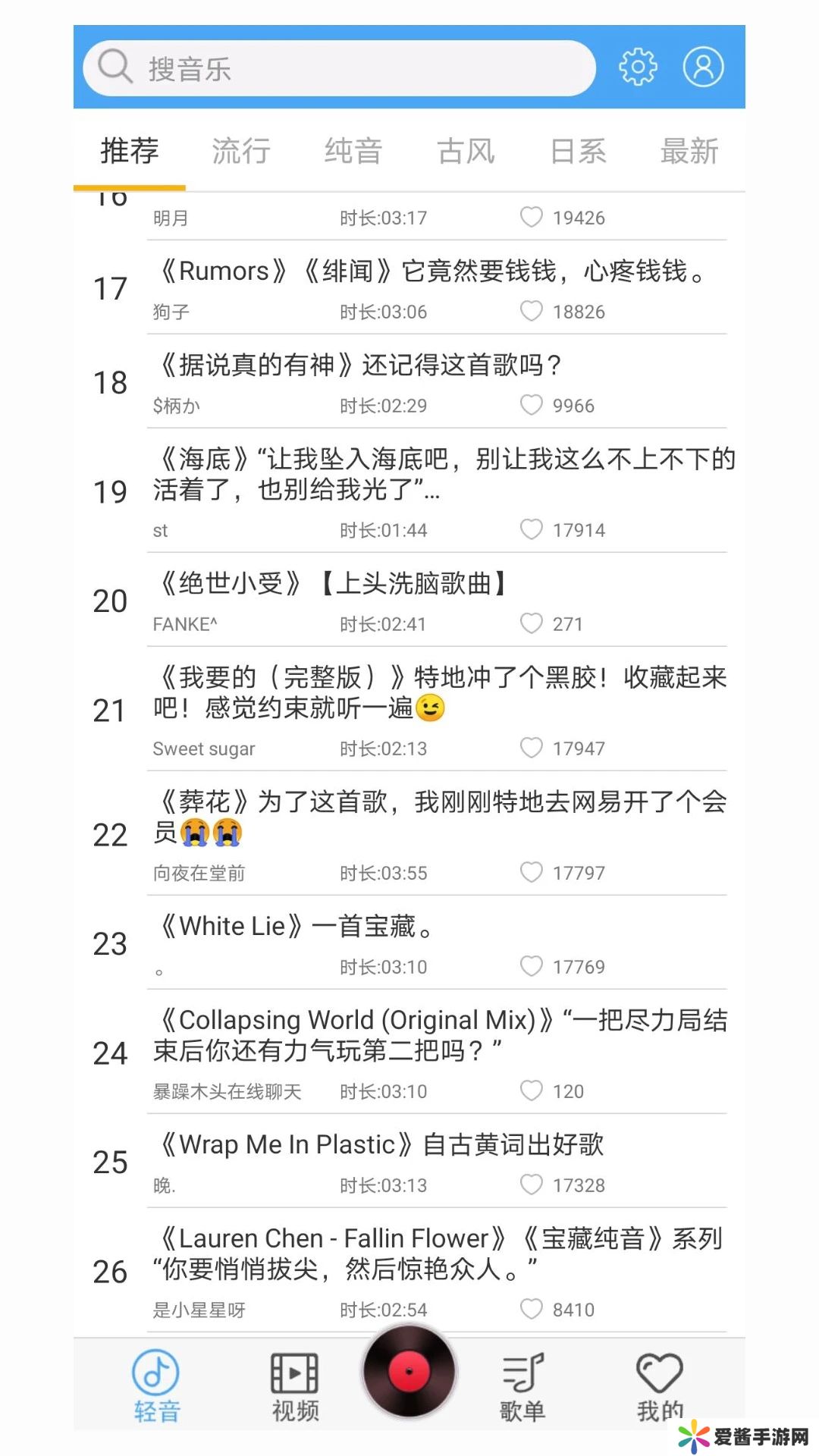Image resolution: width=819 pixels, height=1456 pixels.
Task: Select the 古风 tab
Action: (x=466, y=151)
